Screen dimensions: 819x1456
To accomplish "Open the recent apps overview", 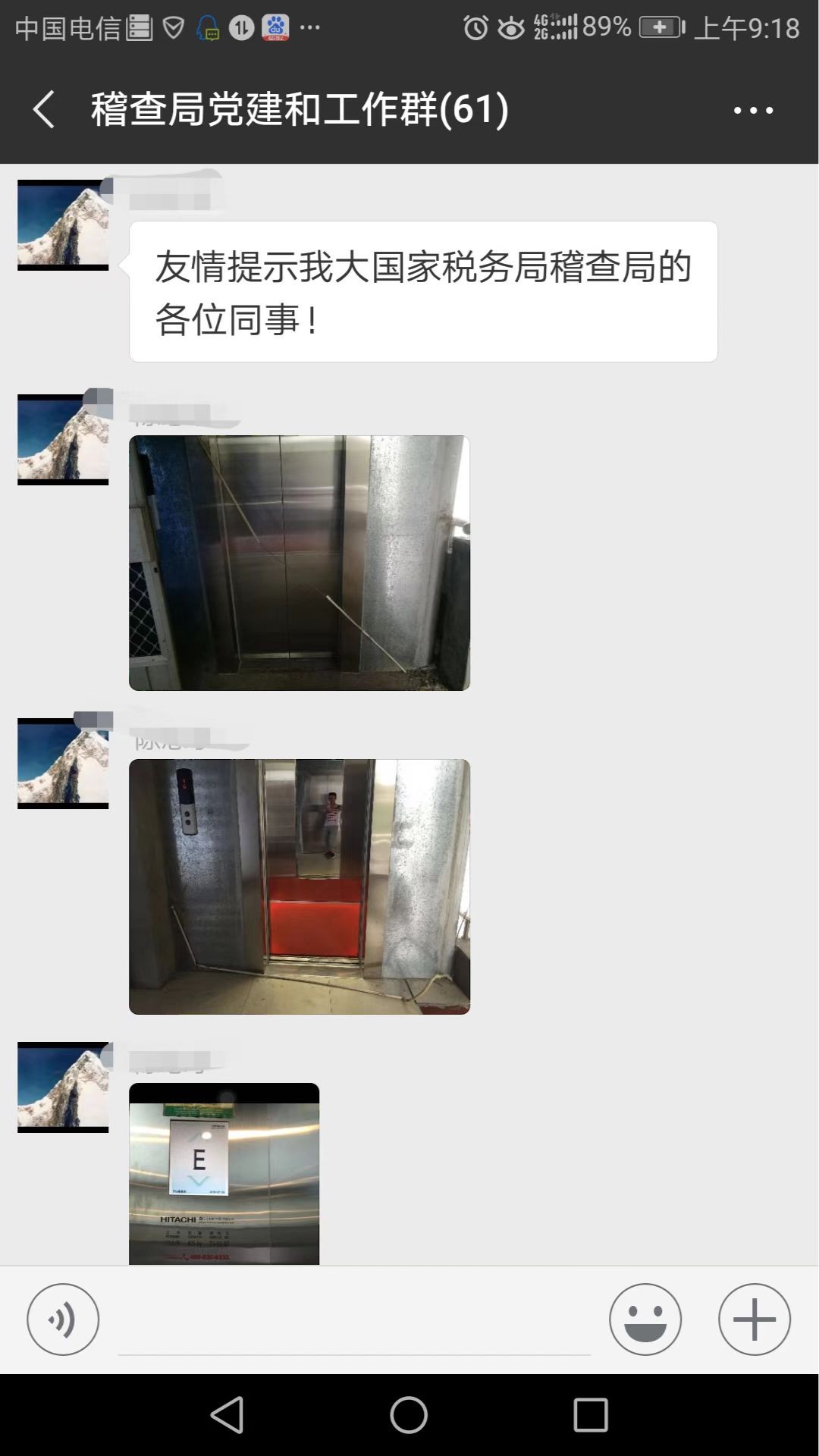I will point(591,1415).
